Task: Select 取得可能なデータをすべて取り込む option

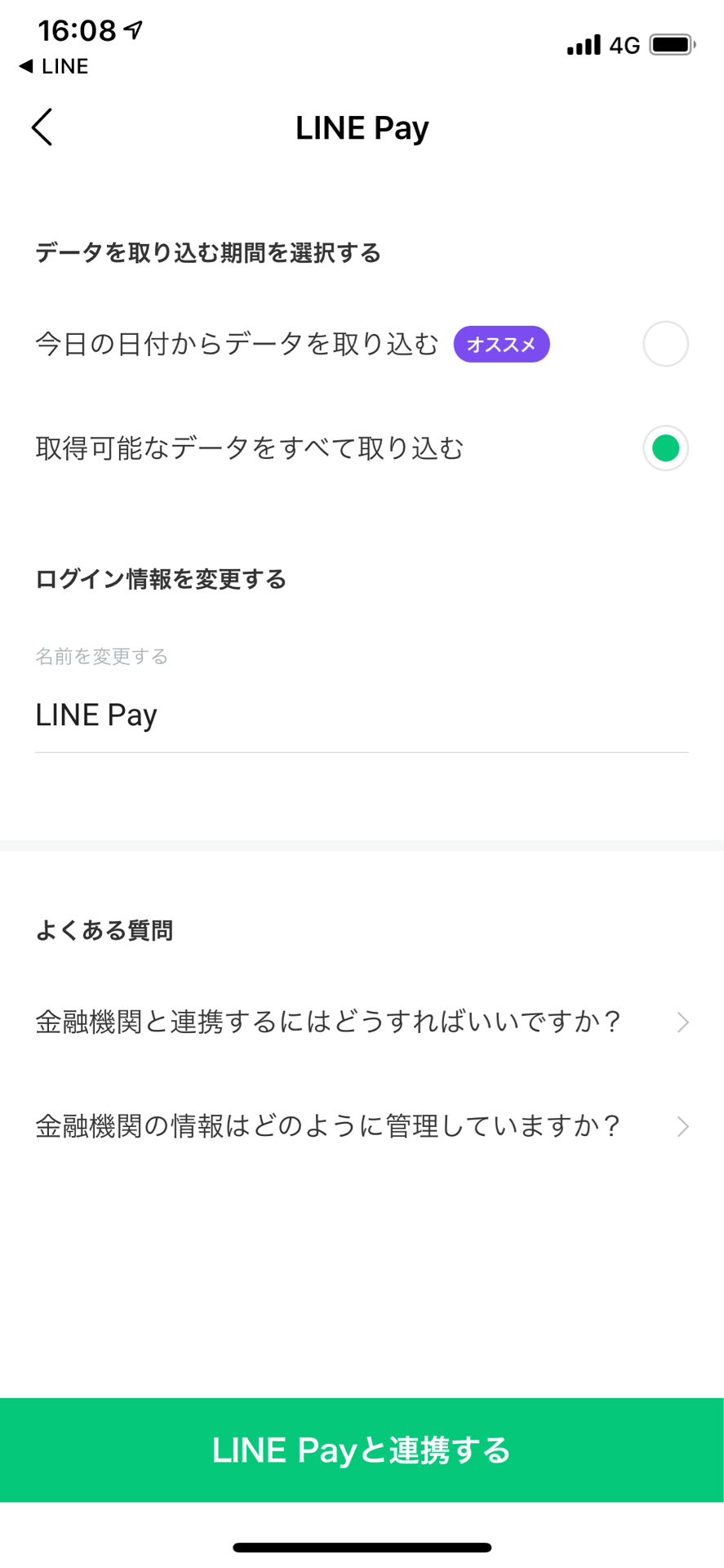Action: point(665,448)
